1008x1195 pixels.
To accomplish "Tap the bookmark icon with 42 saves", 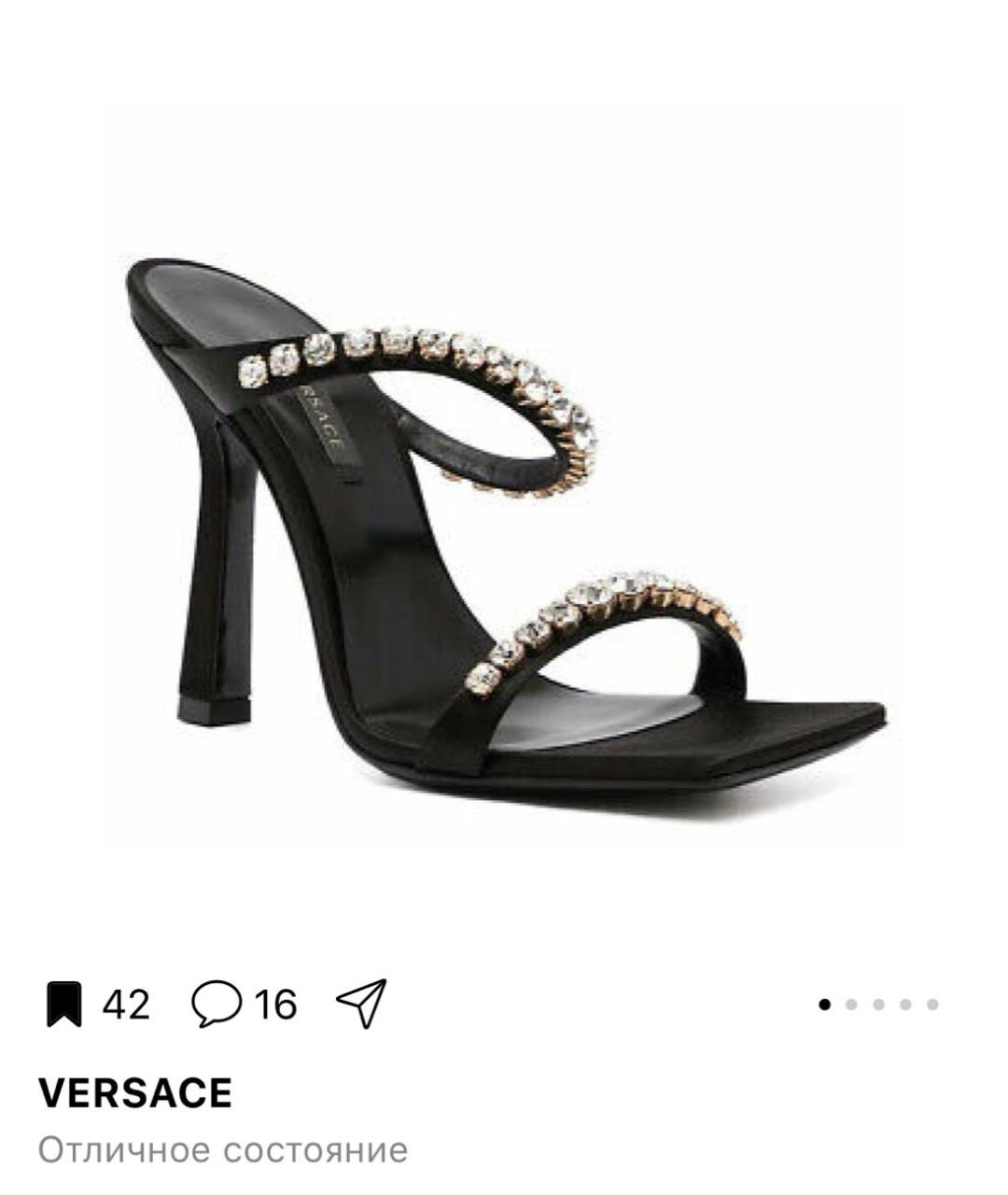I will pyautogui.click(x=63, y=1005).
